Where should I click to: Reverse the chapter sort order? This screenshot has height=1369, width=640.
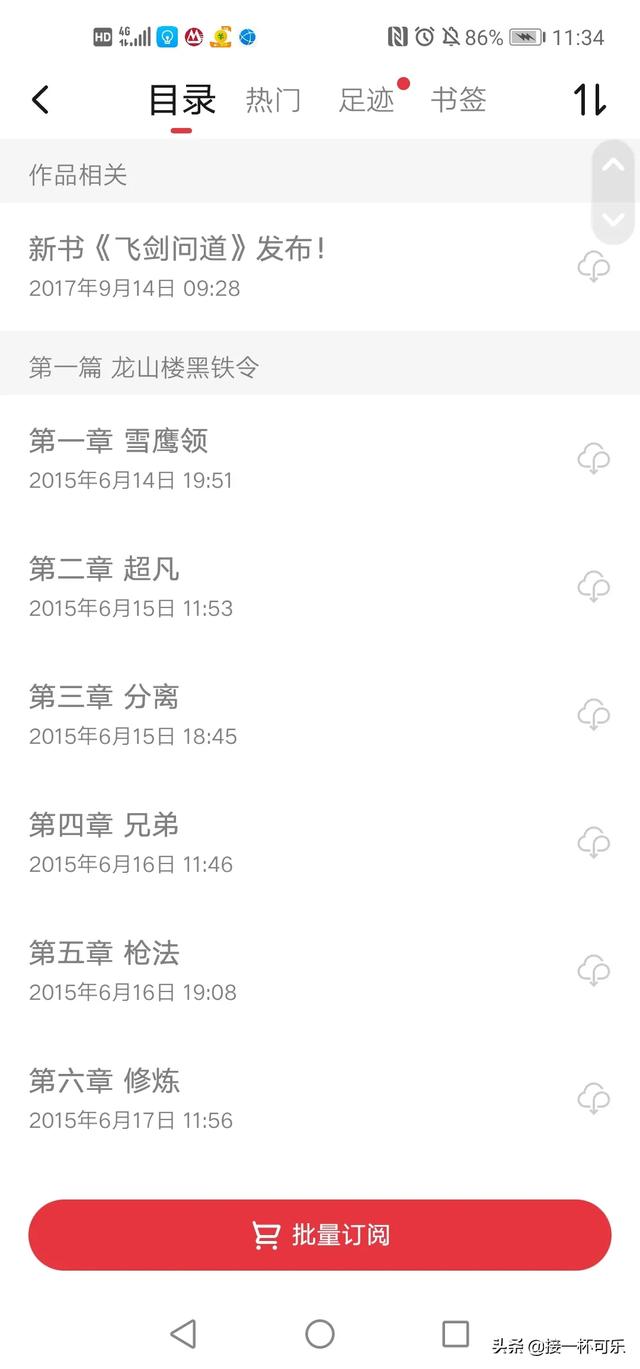click(589, 100)
